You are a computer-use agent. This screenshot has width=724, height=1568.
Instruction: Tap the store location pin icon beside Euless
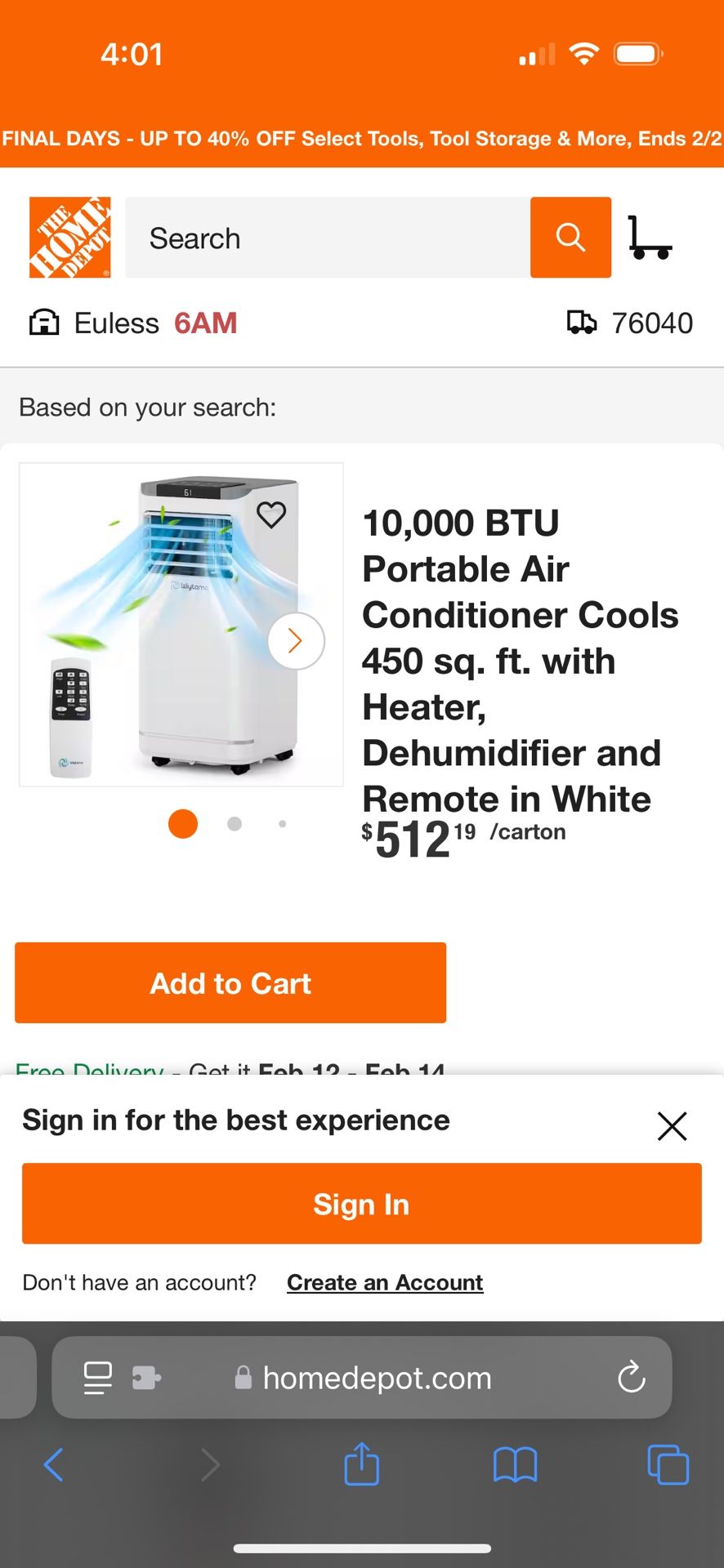[x=45, y=322]
